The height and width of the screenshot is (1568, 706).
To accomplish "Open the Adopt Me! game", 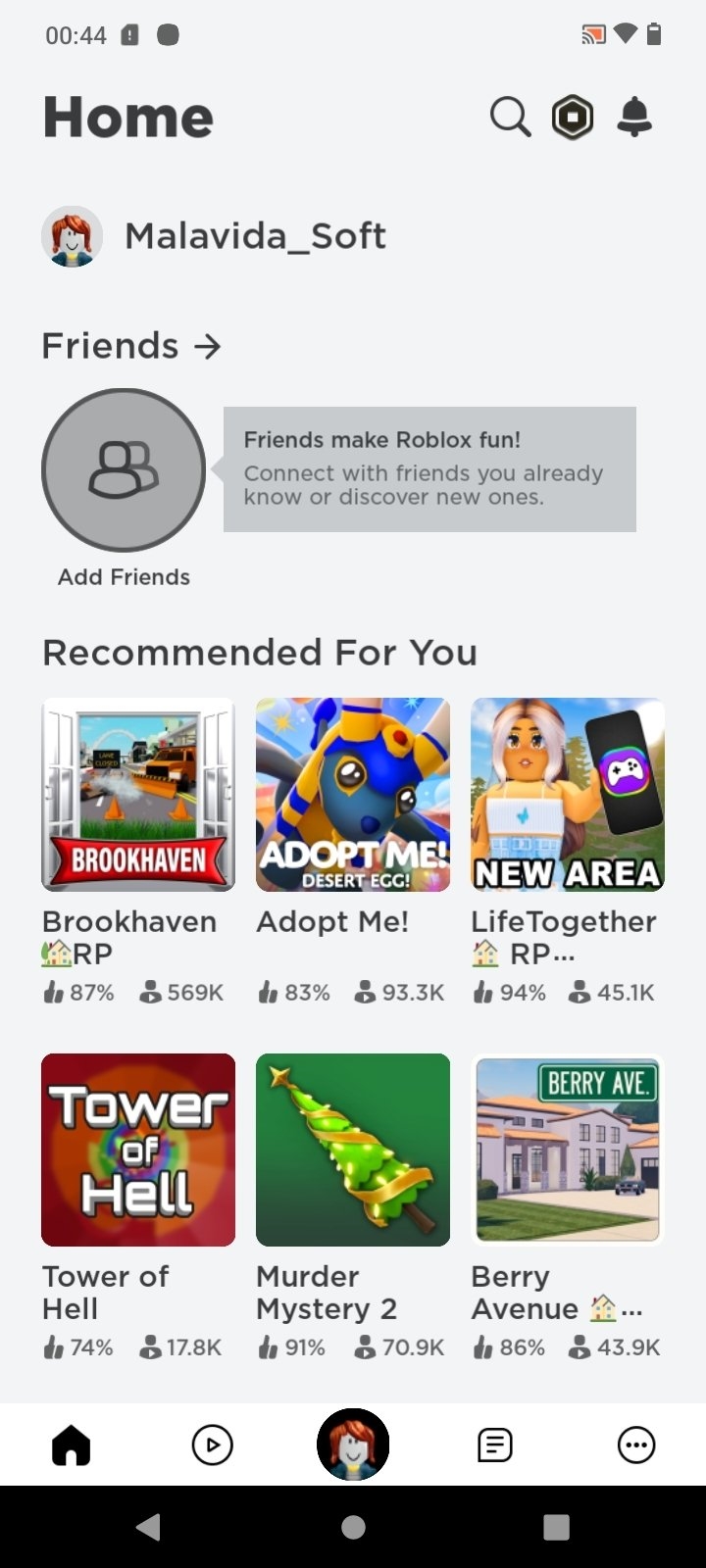I will (x=353, y=795).
